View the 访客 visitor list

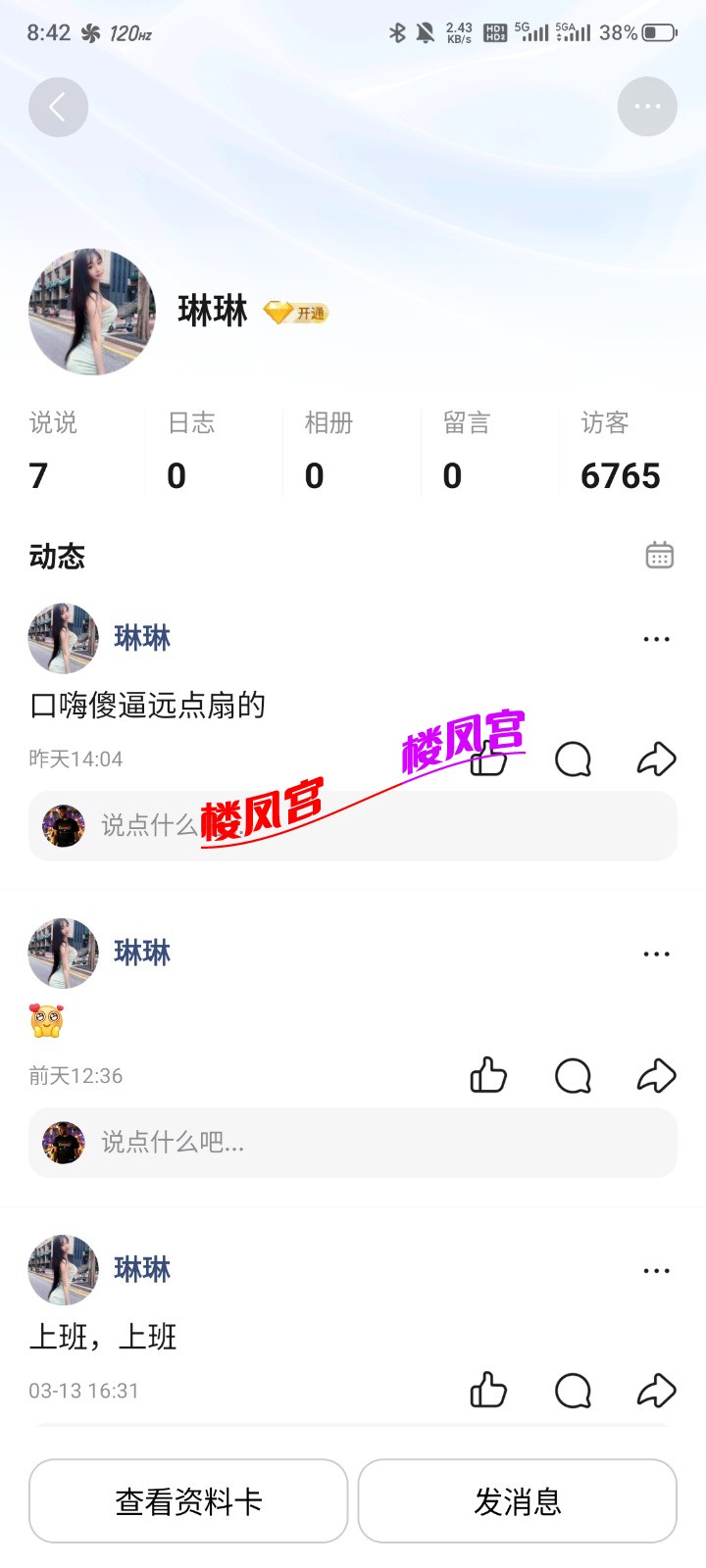click(x=620, y=451)
